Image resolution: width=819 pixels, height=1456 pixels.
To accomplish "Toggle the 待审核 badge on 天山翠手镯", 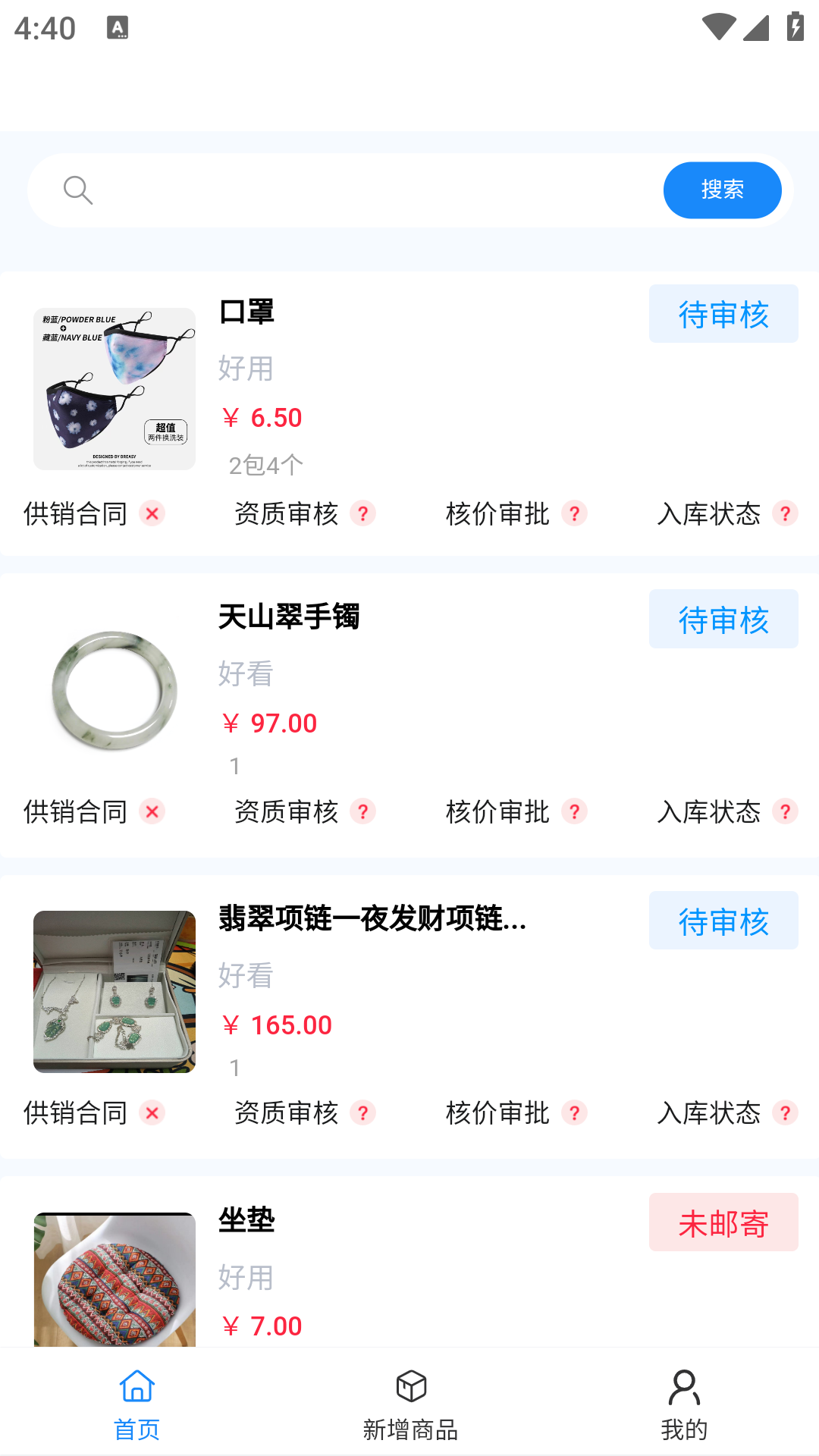I will (x=723, y=619).
